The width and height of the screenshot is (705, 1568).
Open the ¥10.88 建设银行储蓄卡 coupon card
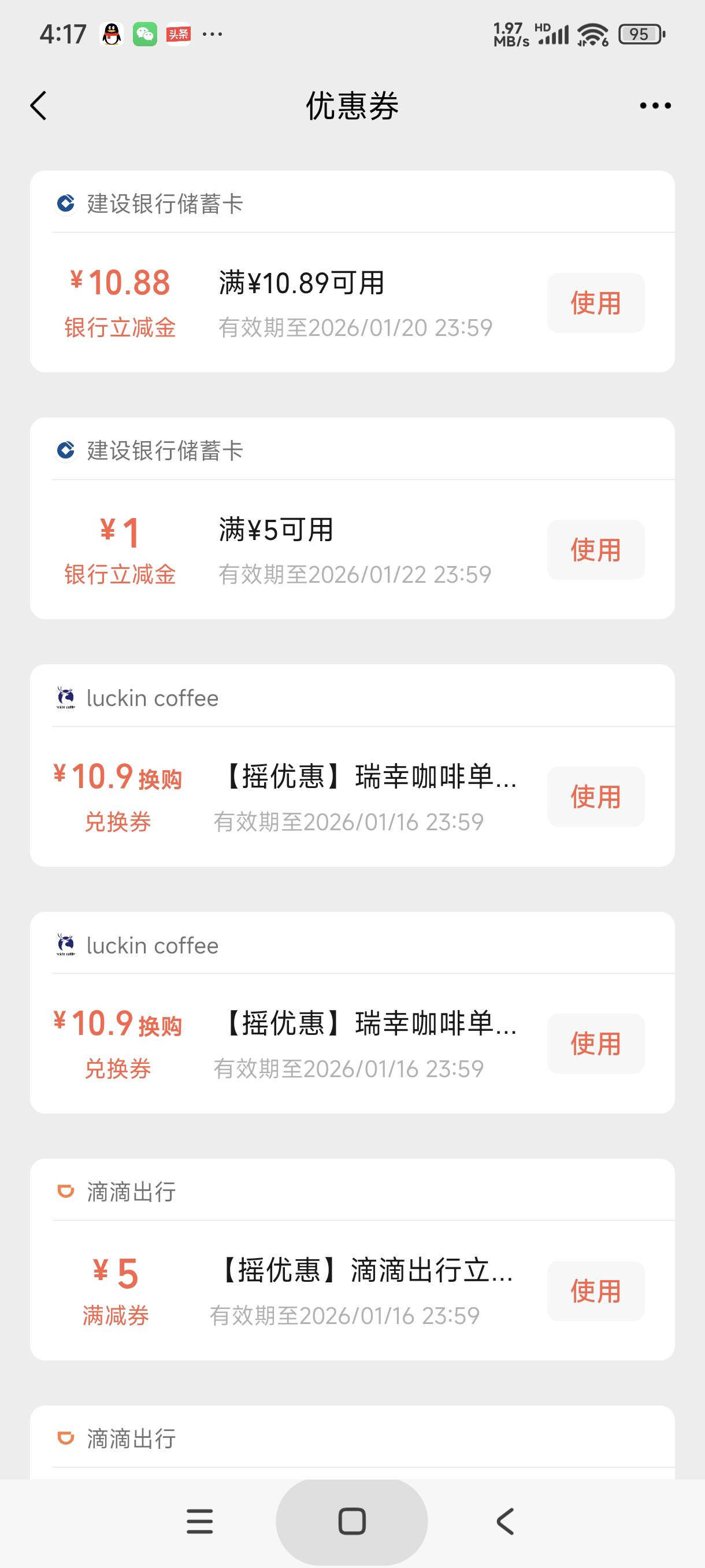pos(352,272)
